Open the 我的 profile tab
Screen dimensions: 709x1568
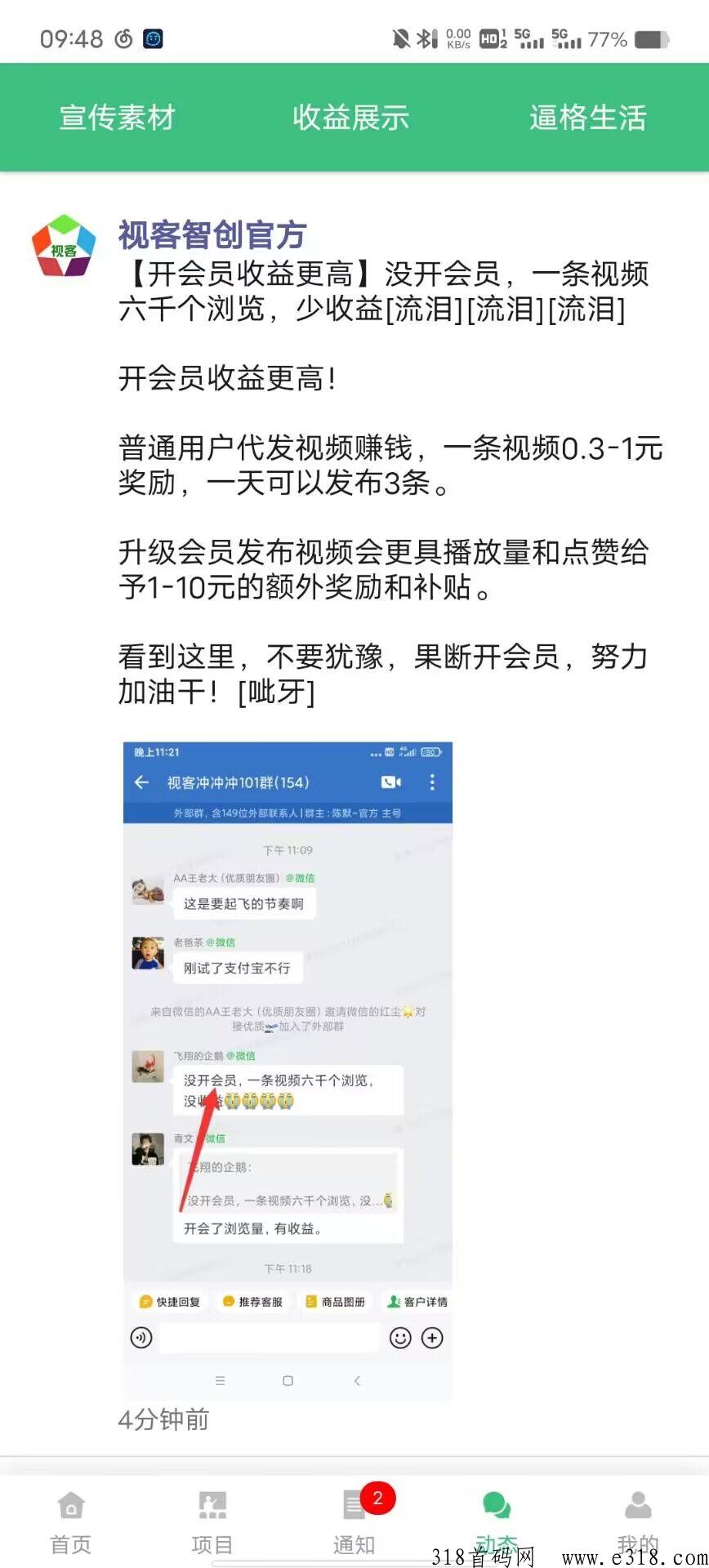[x=637, y=1521]
